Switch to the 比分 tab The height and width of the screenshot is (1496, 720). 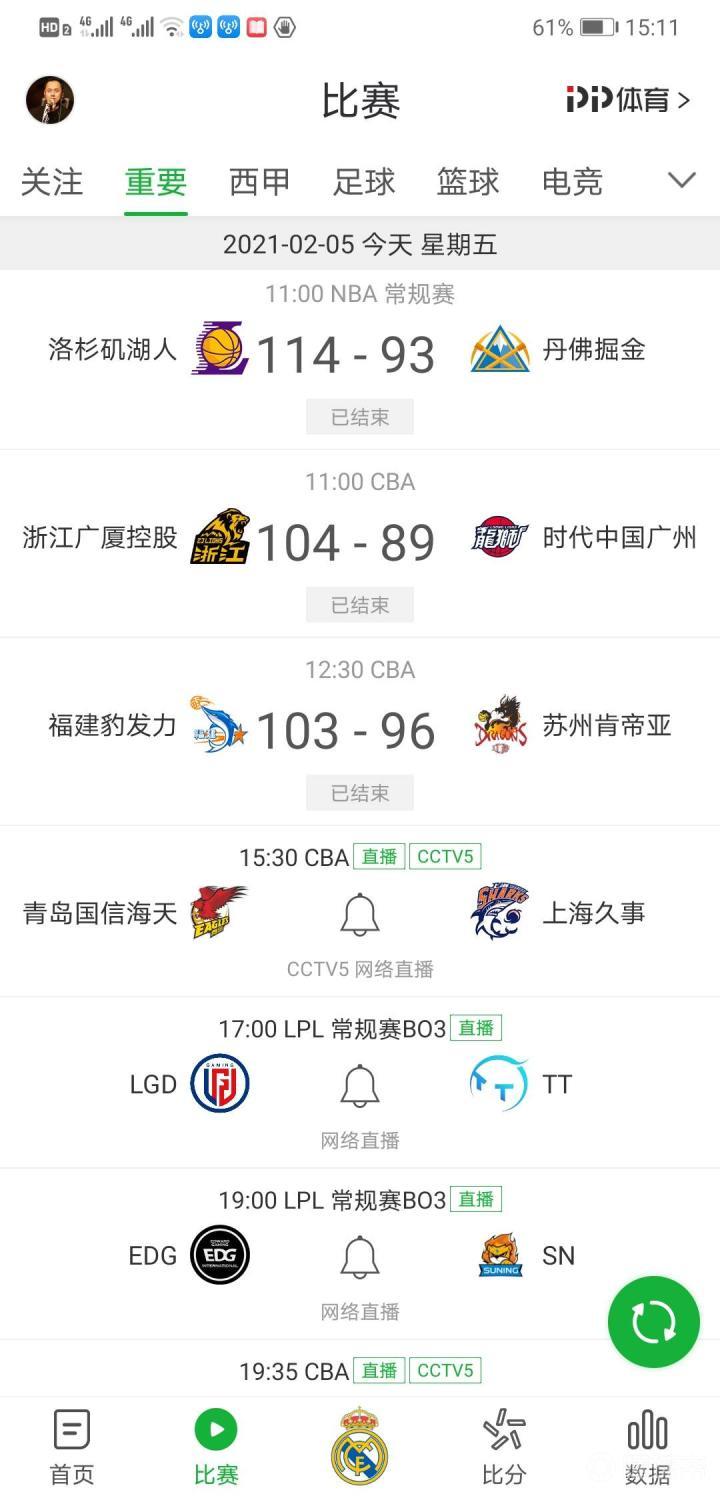(504, 1446)
